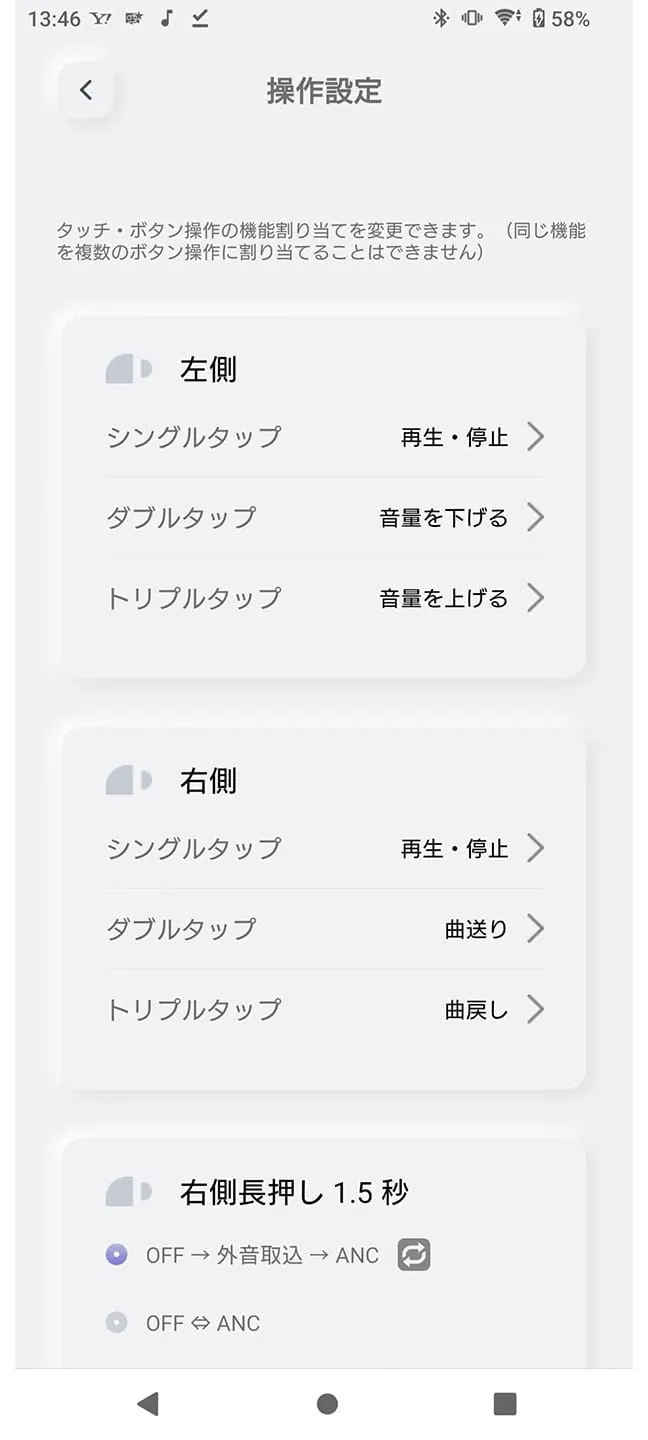Open the right side シングルタップ setting
This screenshot has width=648, height=1440.
pyautogui.click(x=325, y=849)
